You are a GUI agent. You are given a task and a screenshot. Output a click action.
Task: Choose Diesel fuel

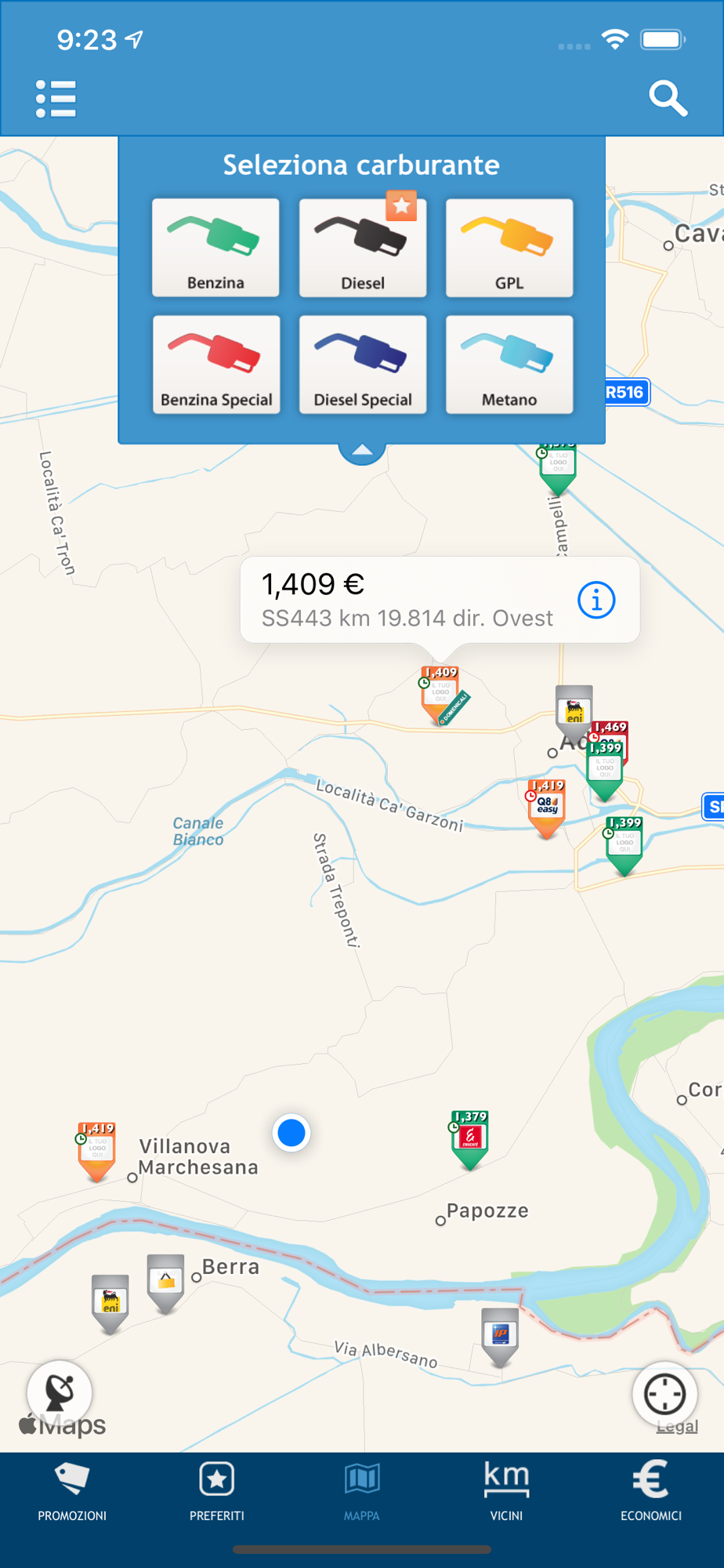point(363,248)
